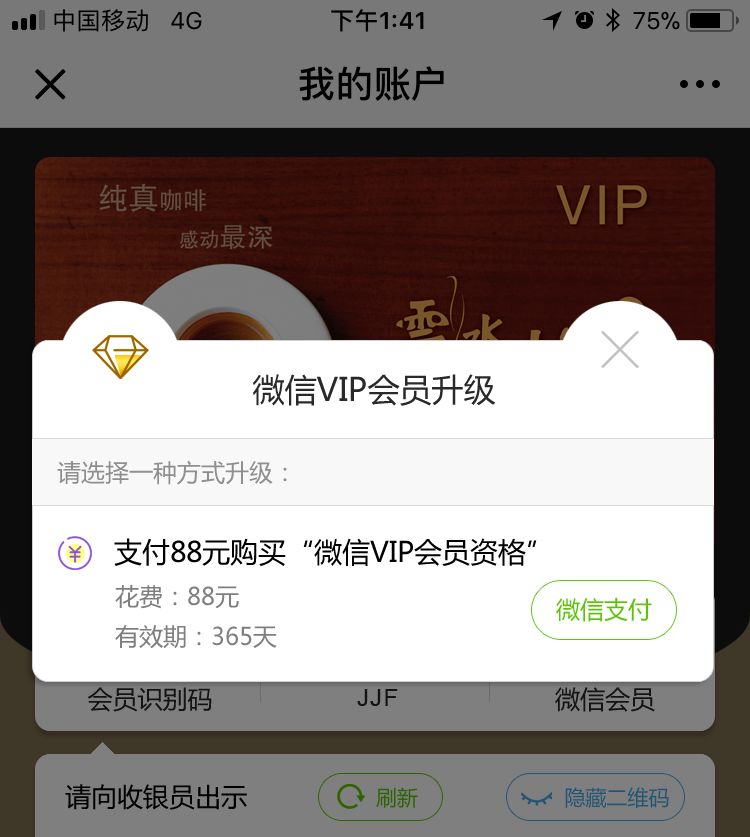Dismiss the VIP会员升级 dialog
The height and width of the screenshot is (837, 750).
(x=619, y=350)
